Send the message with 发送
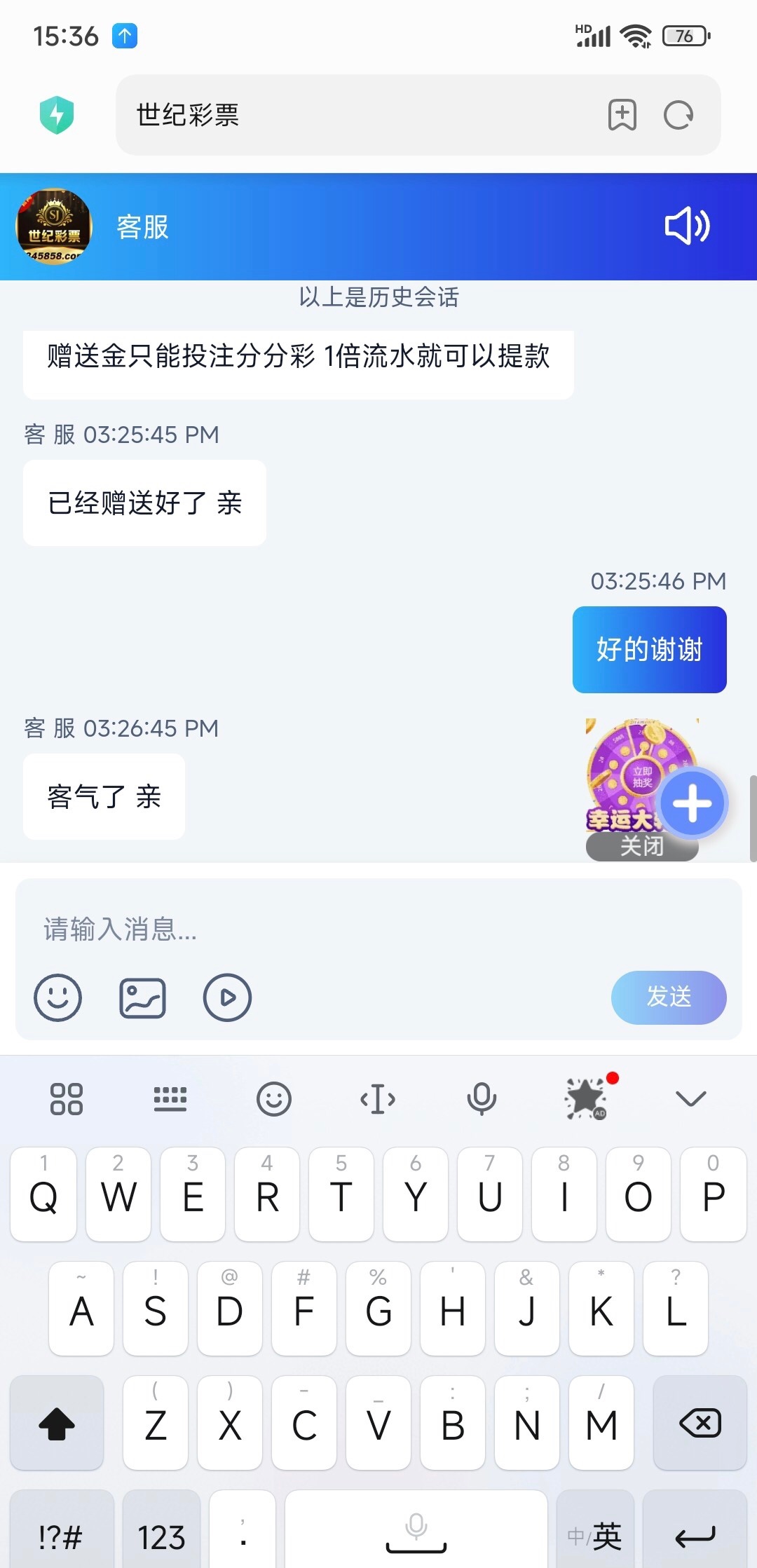 [x=668, y=997]
